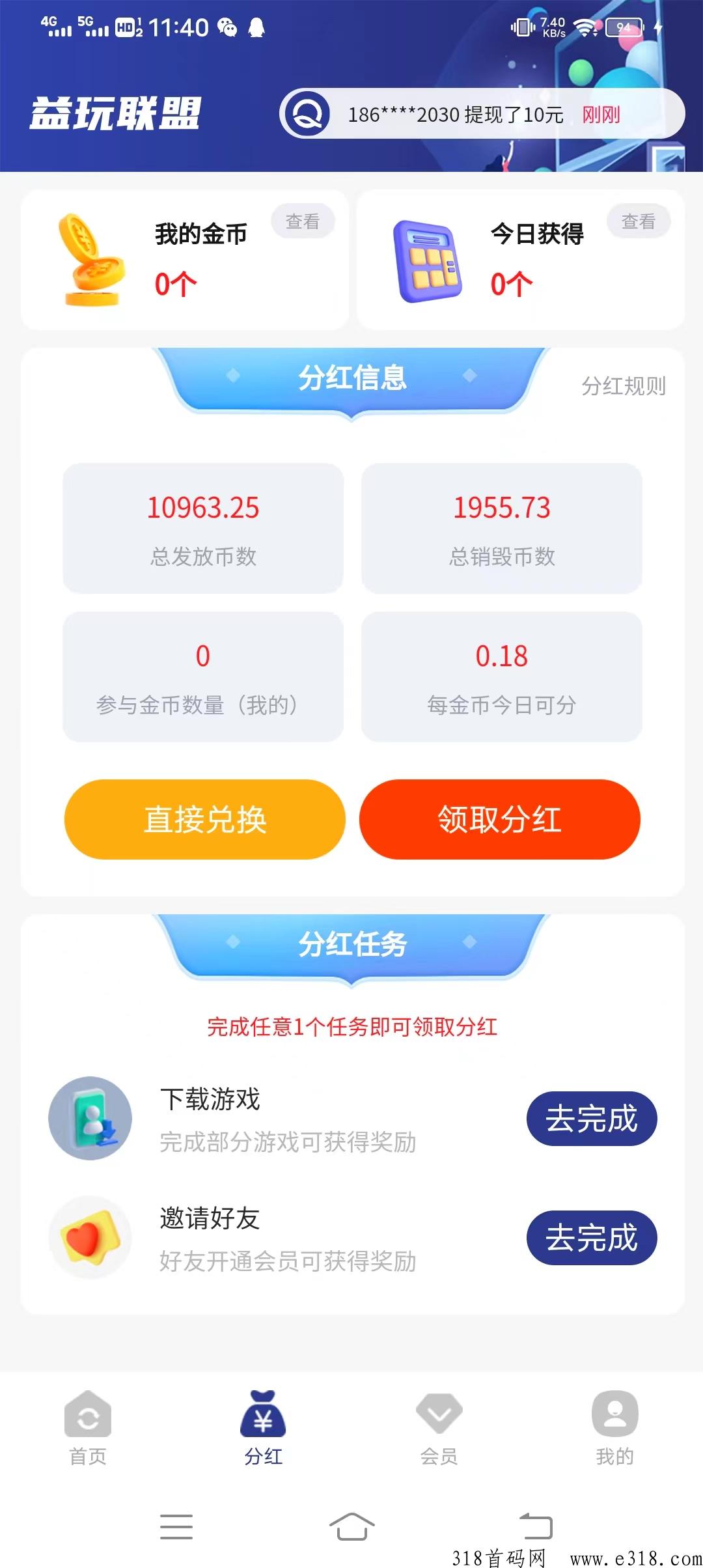Tap 查看 on the 今日获得 card
The height and width of the screenshot is (1568, 703).
click(638, 221)
